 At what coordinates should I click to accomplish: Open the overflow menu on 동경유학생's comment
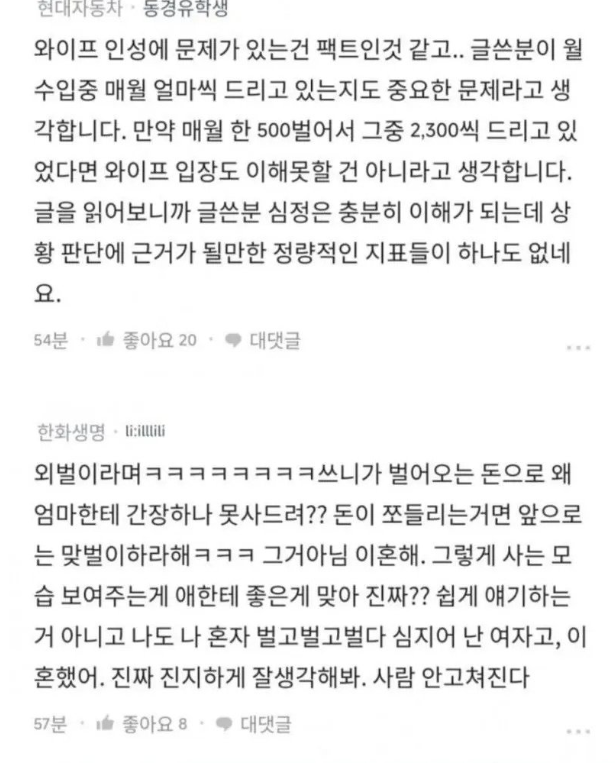pyautogui.click(x=580, y=347)
